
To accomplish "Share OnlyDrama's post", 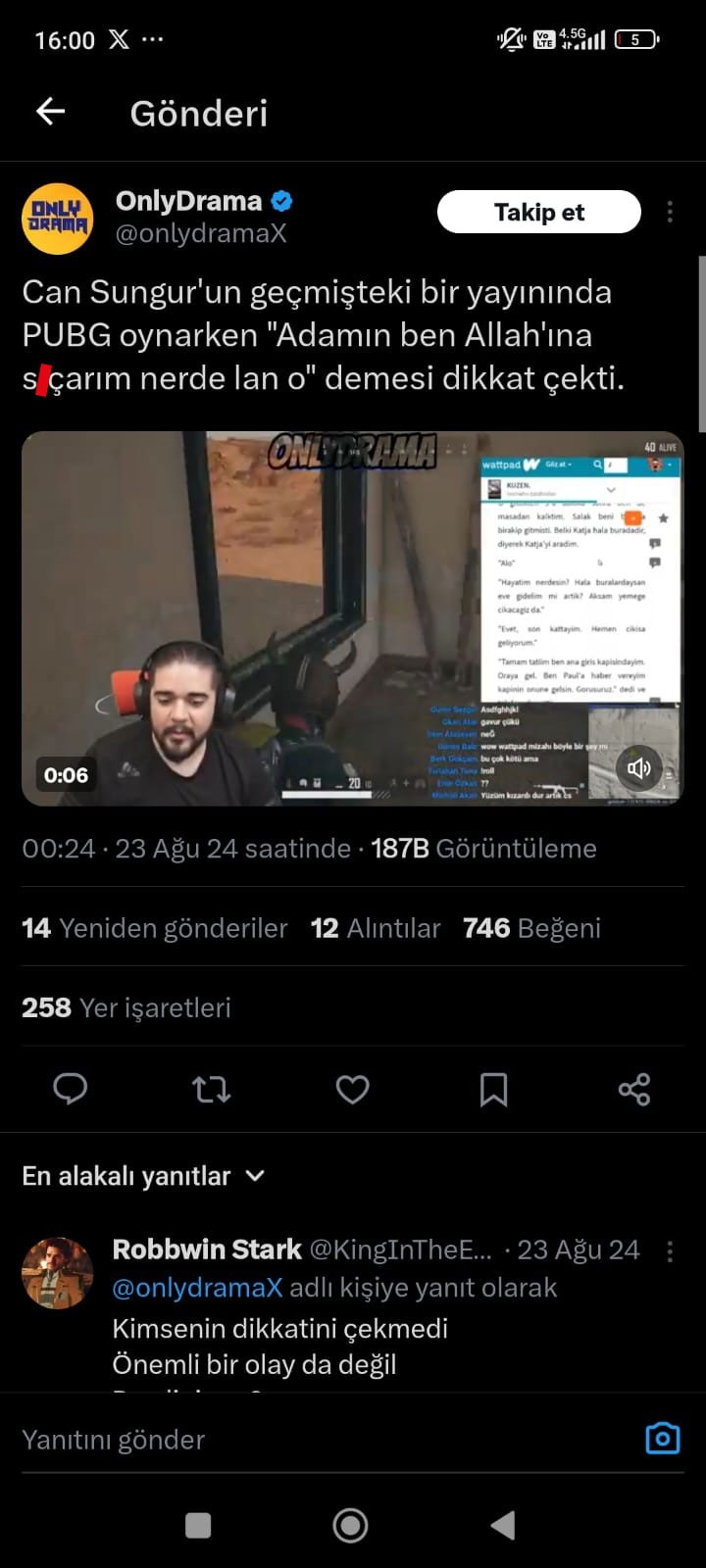I will (x=634, y=1089).
